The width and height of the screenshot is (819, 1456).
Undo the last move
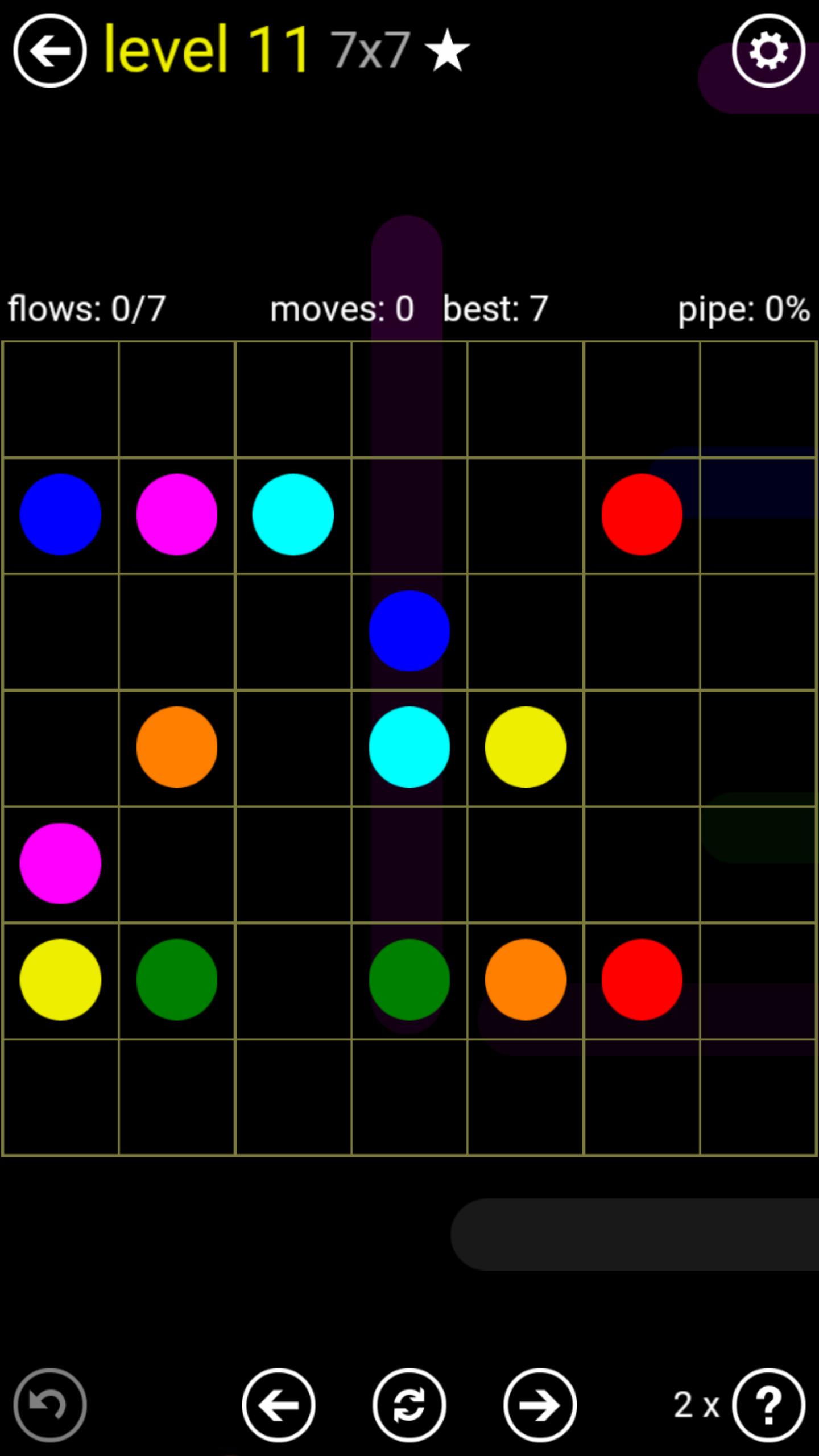(50, 1405)
